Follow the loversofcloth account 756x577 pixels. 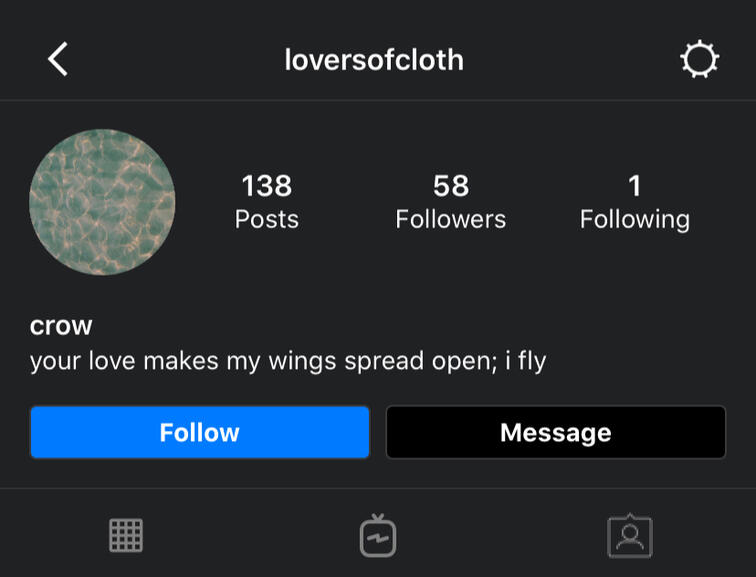[200, 432]
